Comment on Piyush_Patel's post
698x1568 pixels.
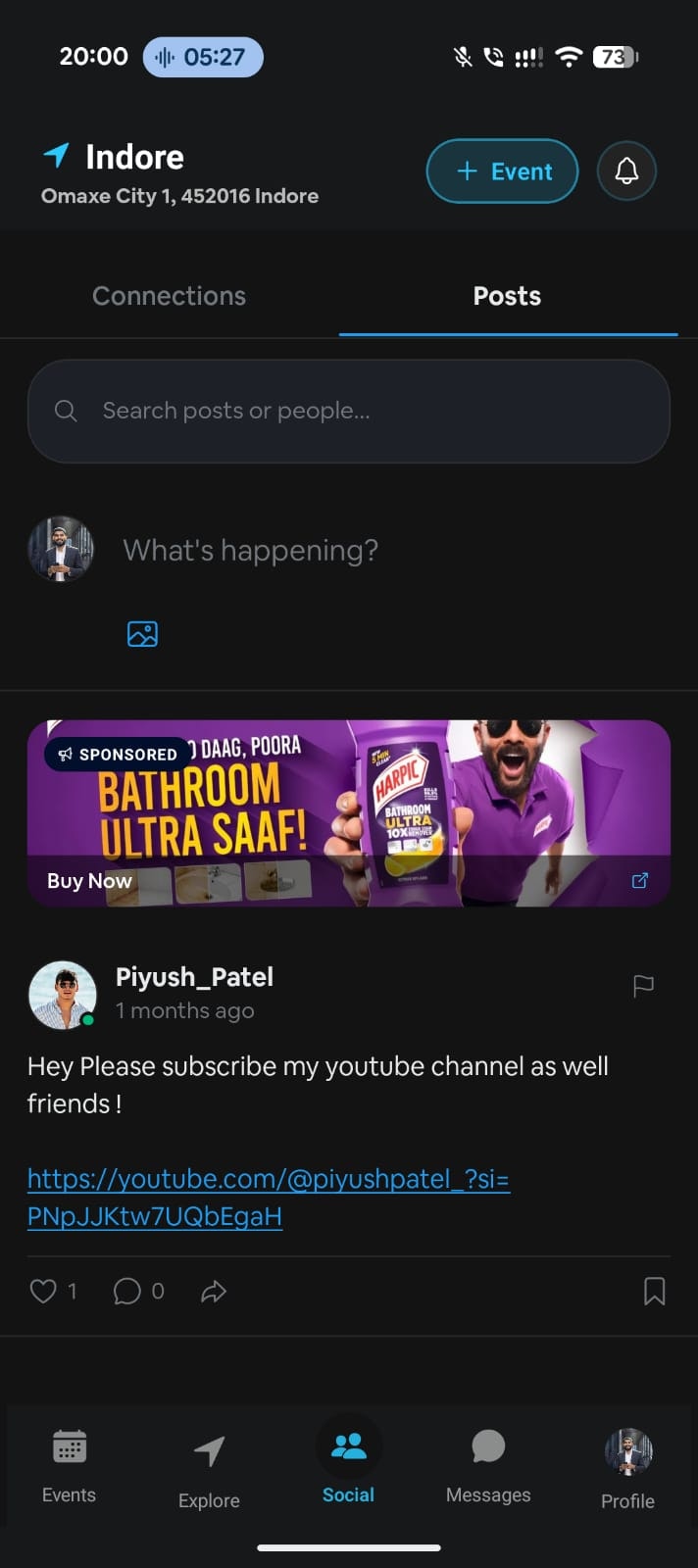[127, 1291]
